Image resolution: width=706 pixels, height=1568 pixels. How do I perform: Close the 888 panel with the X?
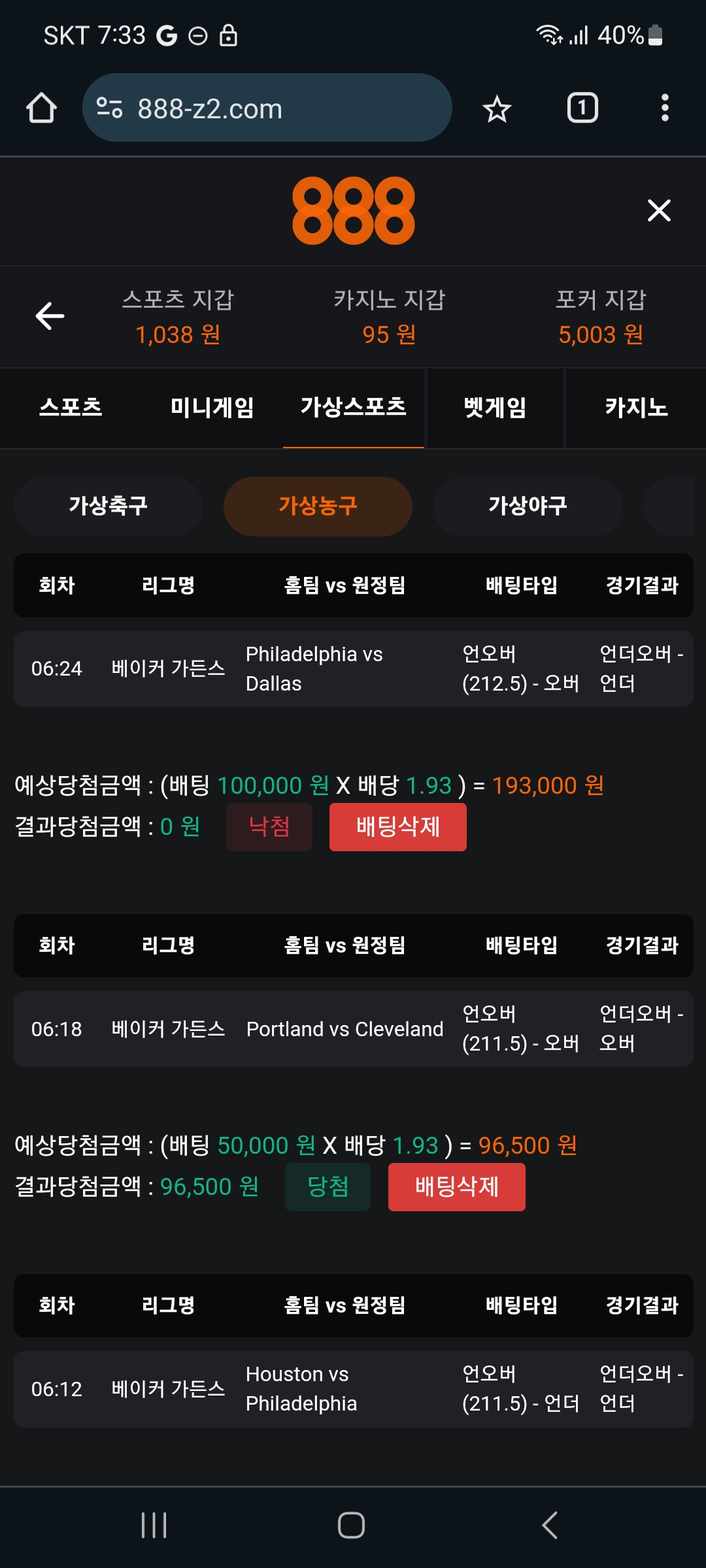click(x=659, y=210)
